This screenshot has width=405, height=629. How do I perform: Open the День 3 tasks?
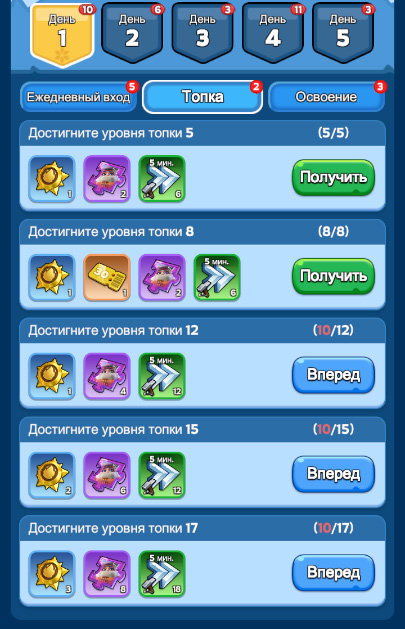[x=202, y=33]
